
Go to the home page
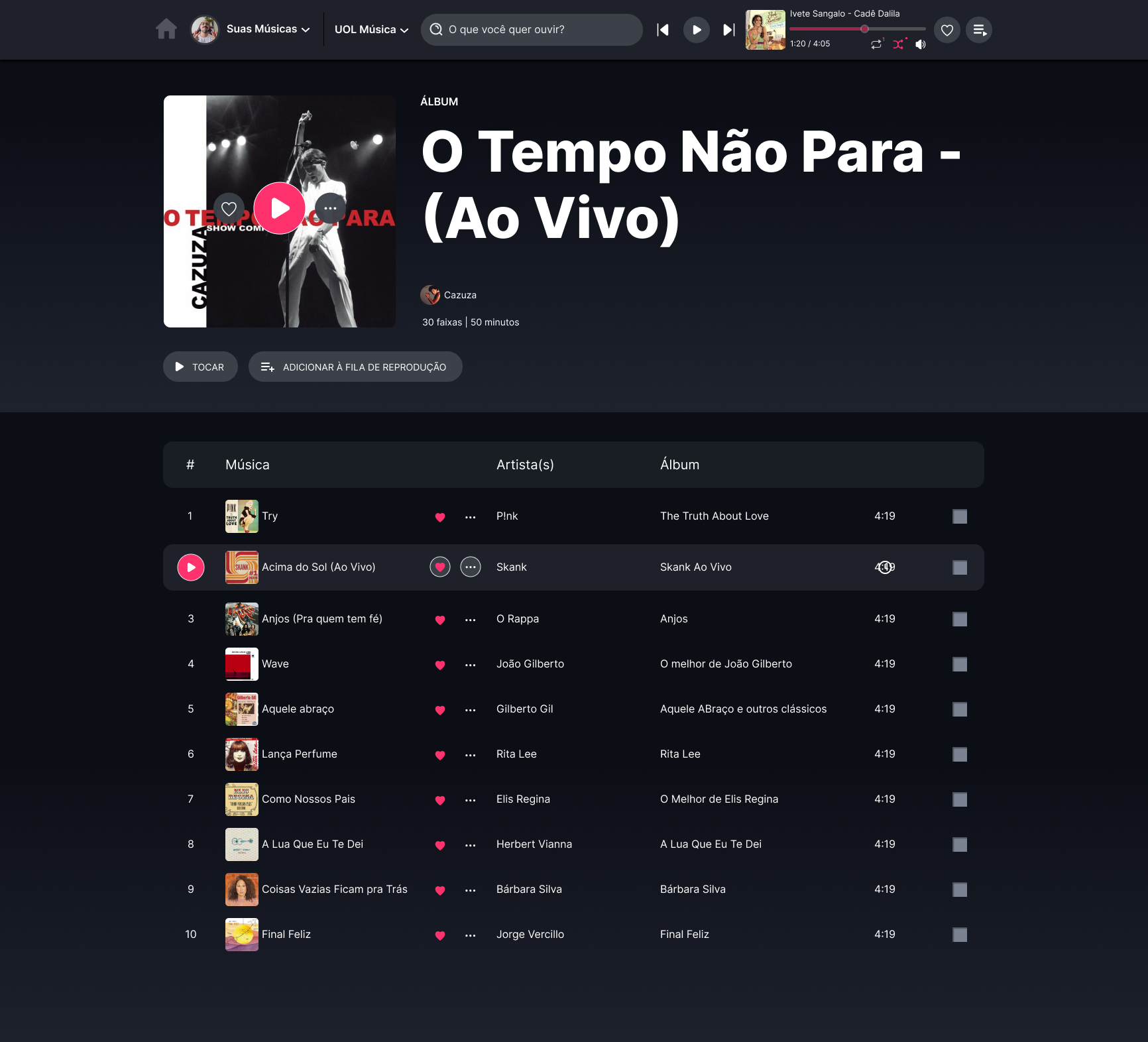point(166,29)
